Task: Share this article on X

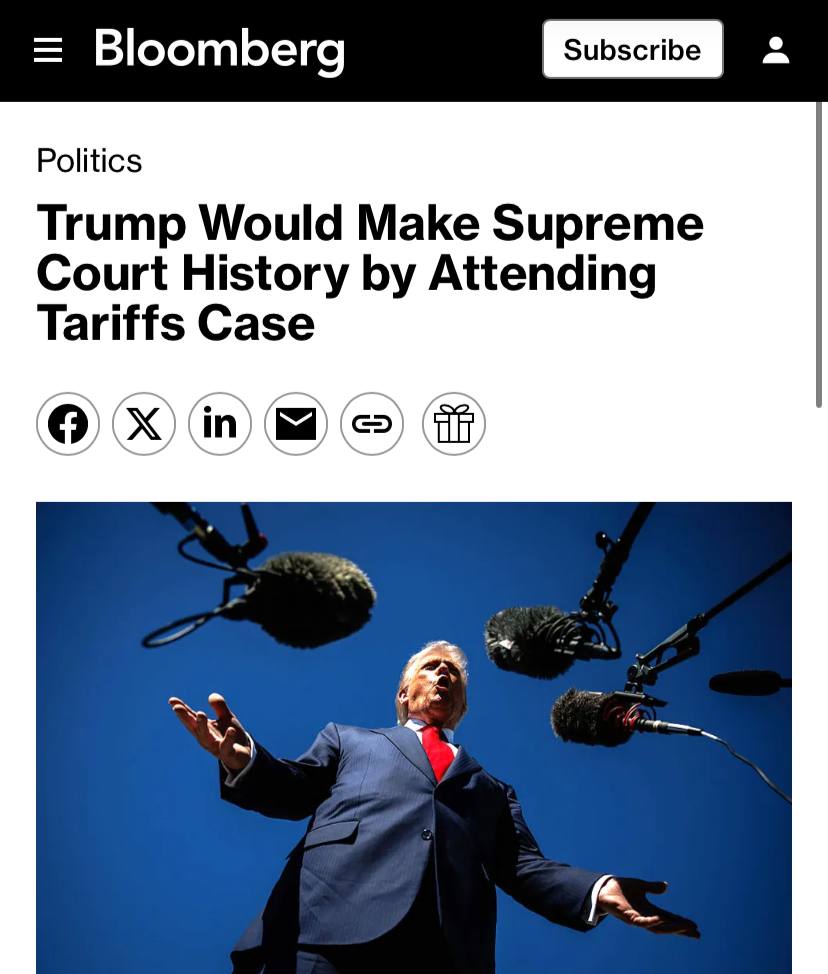Action: (x=144, y=424)
